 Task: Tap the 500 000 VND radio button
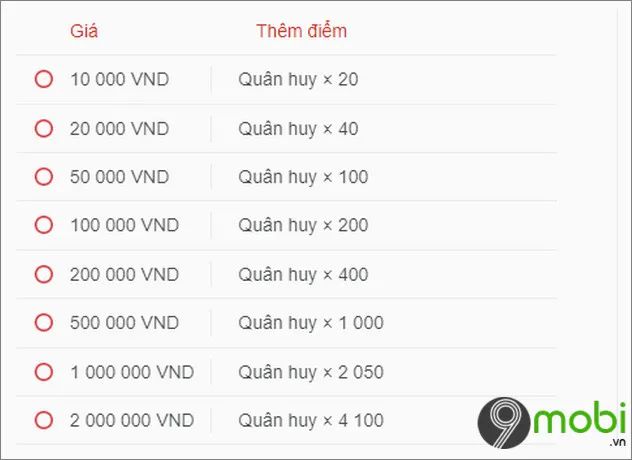[43, 323]
